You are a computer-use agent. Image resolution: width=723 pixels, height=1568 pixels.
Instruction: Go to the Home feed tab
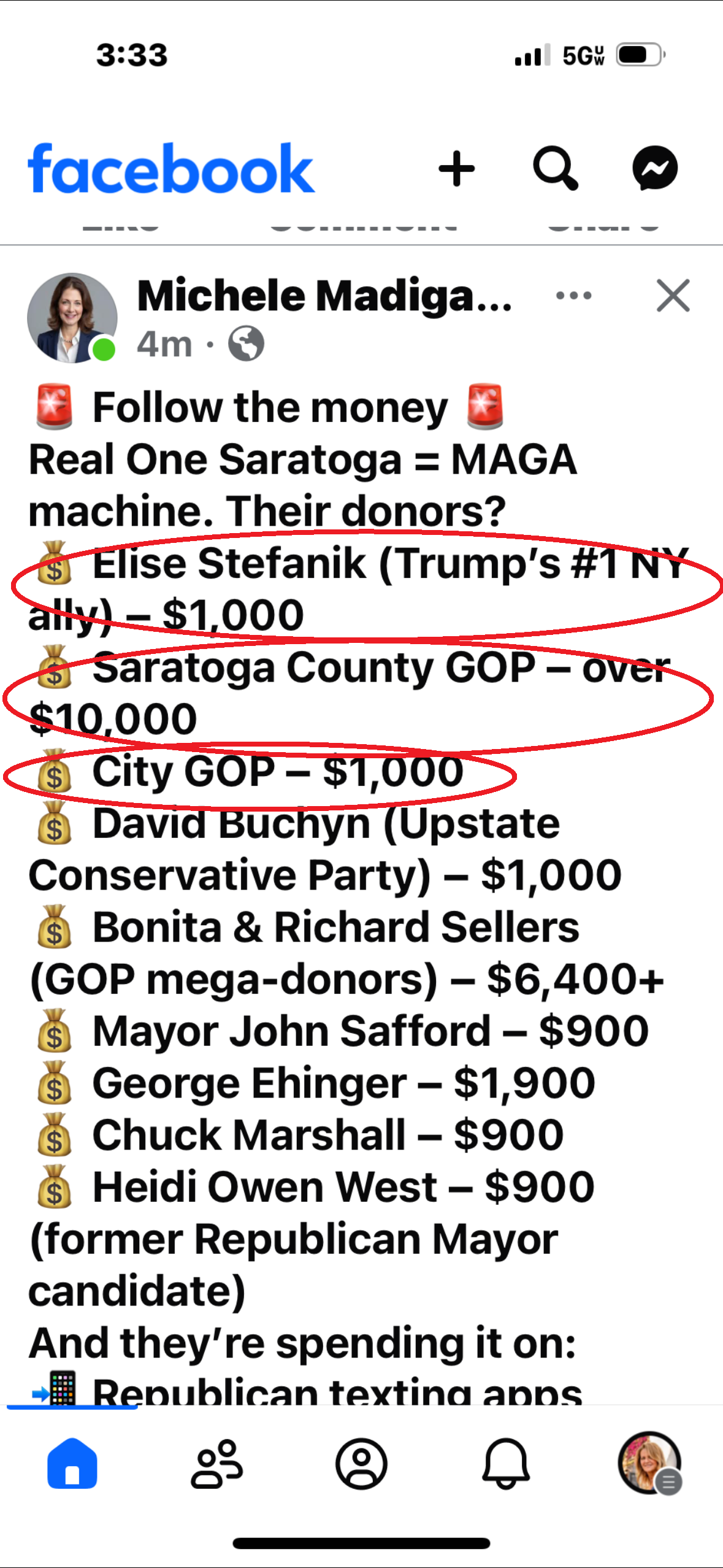coord(72,1464)
